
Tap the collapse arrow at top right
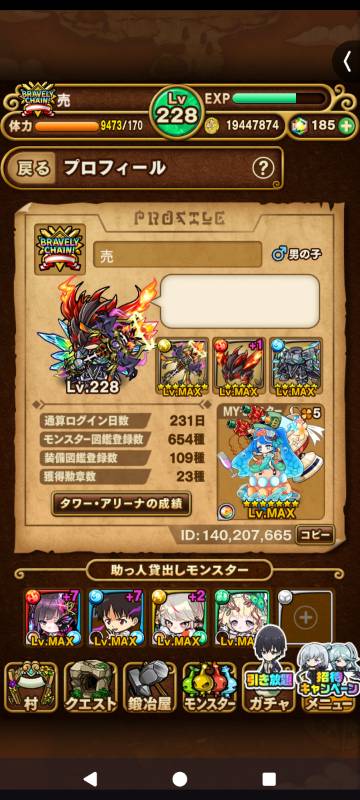(348, 62)
